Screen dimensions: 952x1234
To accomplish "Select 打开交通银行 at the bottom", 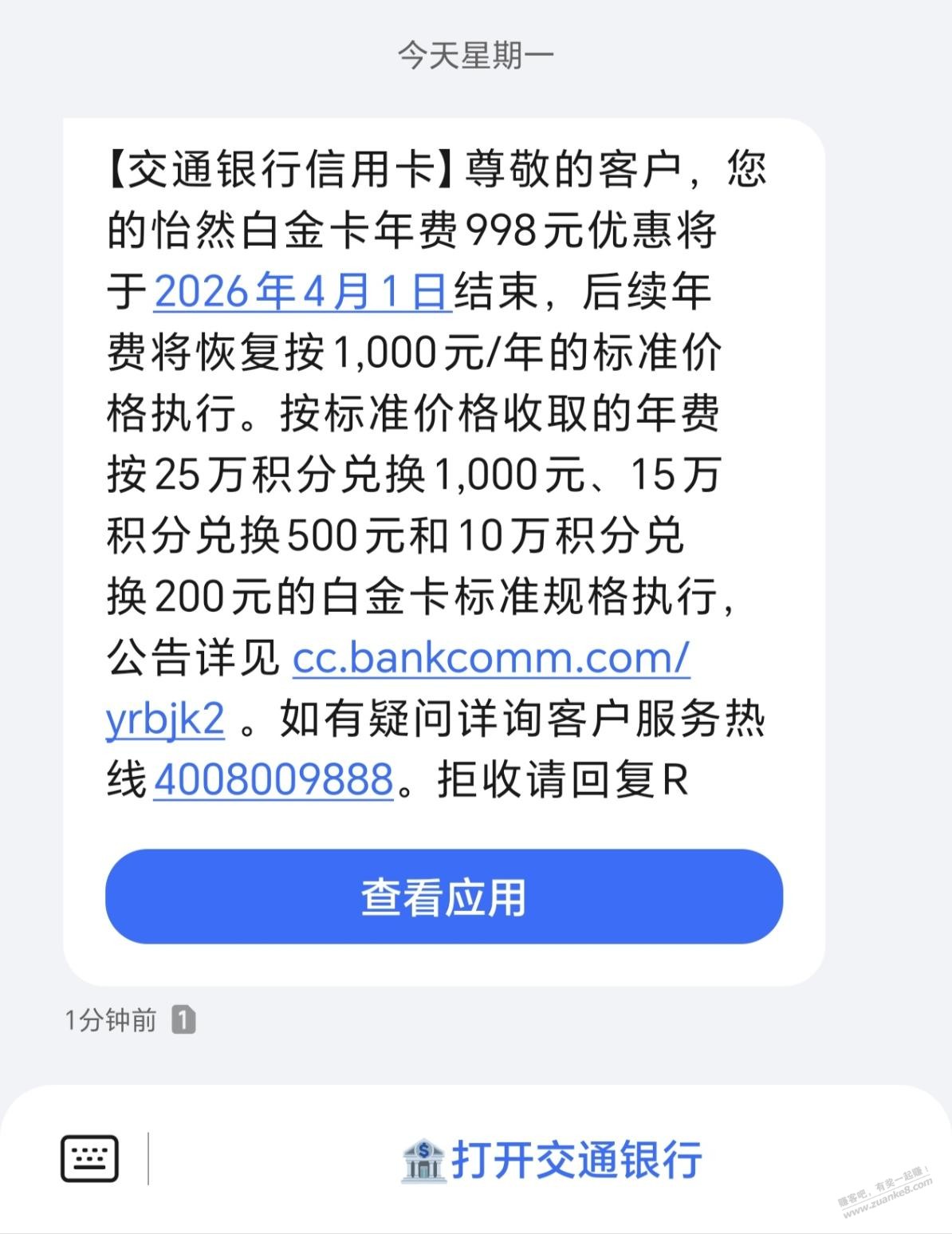I will tap(552, 1160).
